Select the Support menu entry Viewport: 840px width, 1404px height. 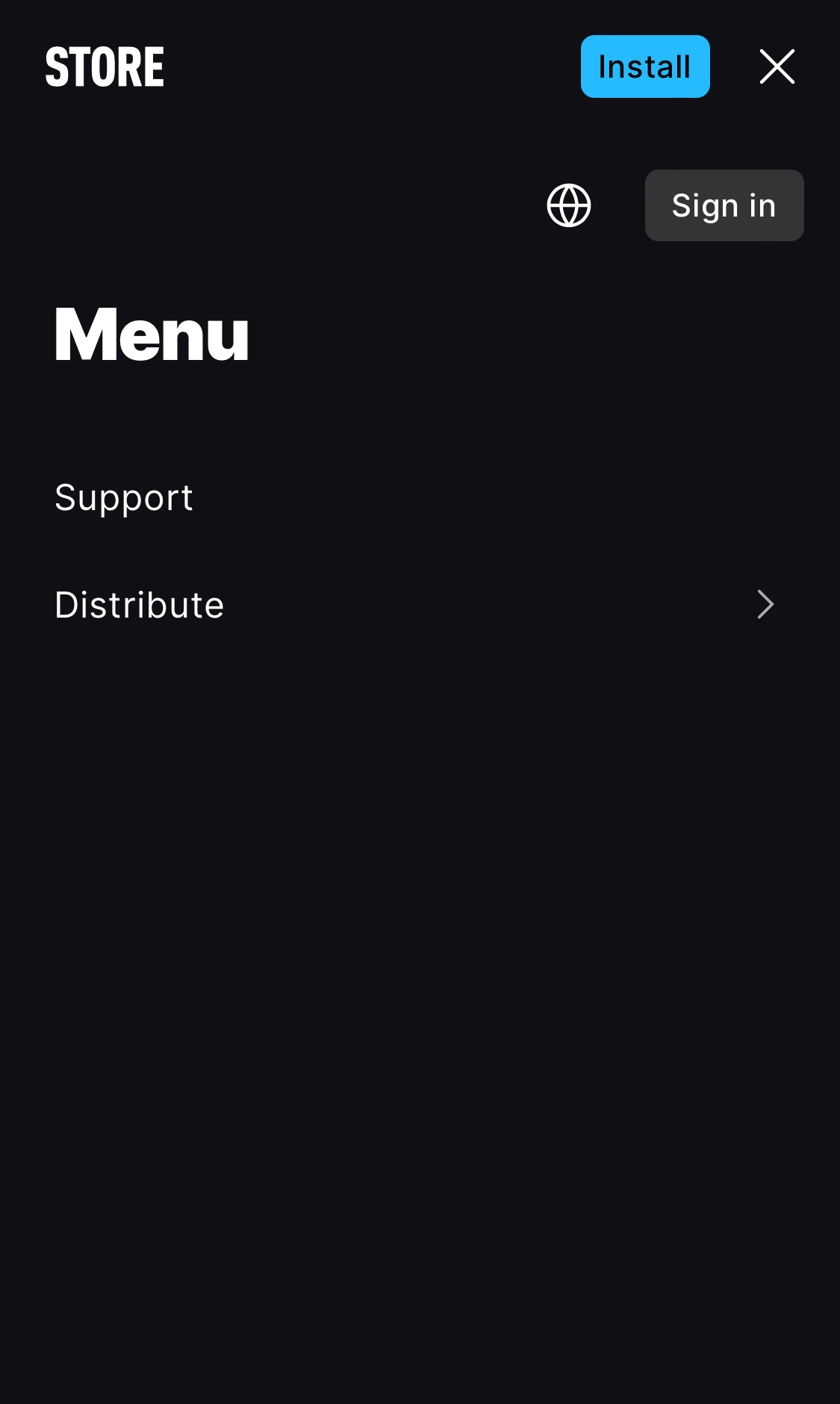click(x=124, y=497)
